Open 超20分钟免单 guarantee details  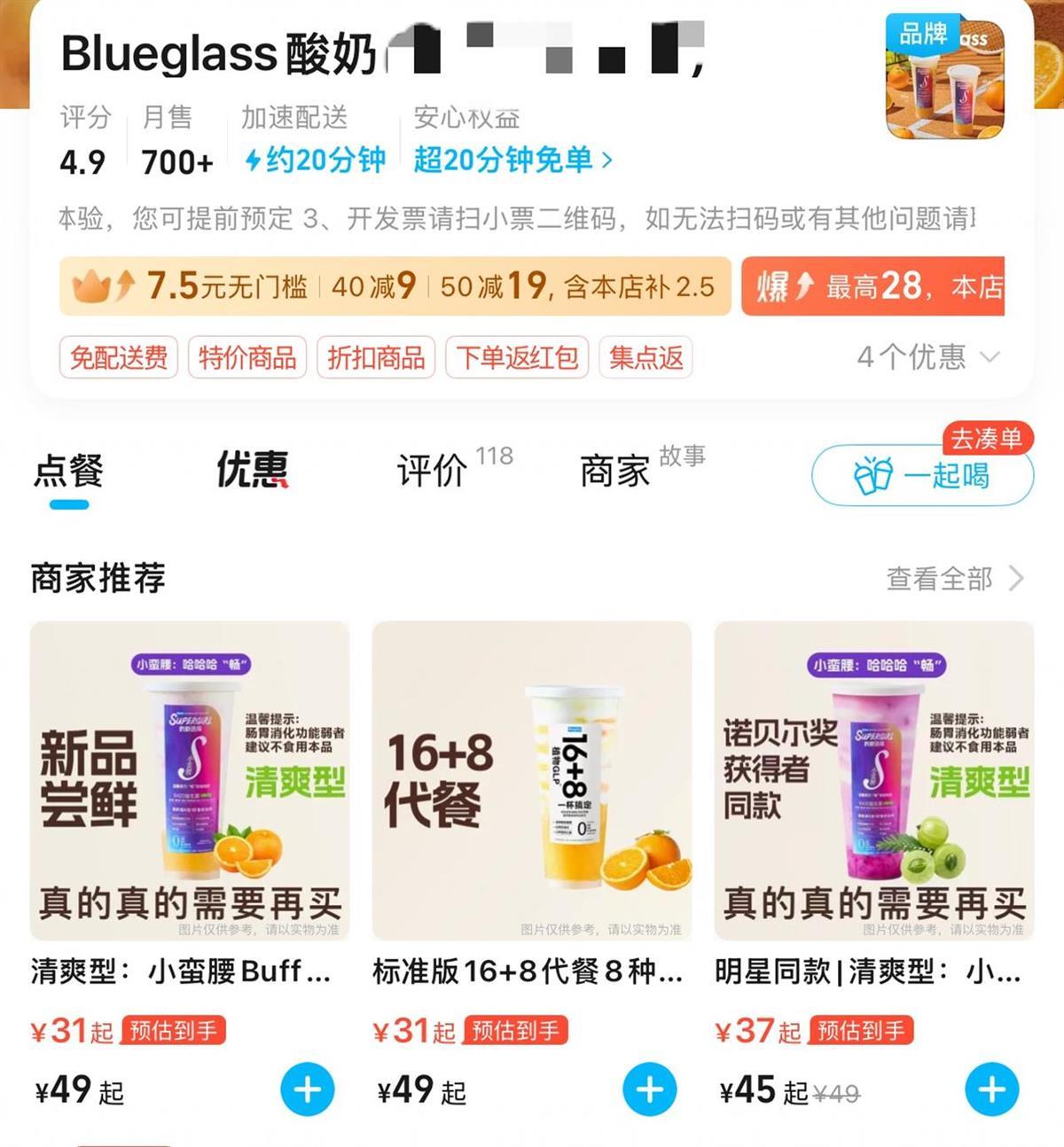tap(512, 160)
